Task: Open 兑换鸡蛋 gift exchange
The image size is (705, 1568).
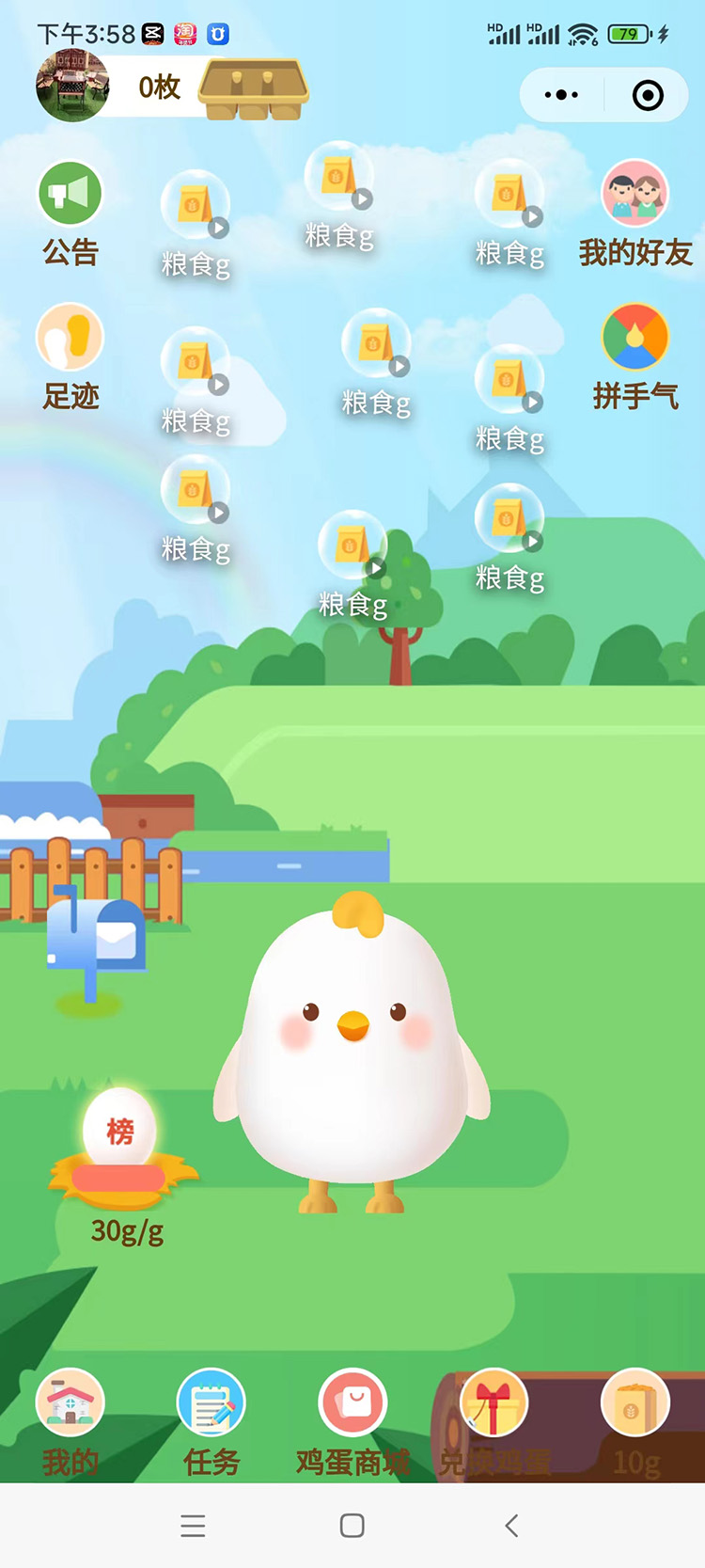Action: pos(493,1404)
